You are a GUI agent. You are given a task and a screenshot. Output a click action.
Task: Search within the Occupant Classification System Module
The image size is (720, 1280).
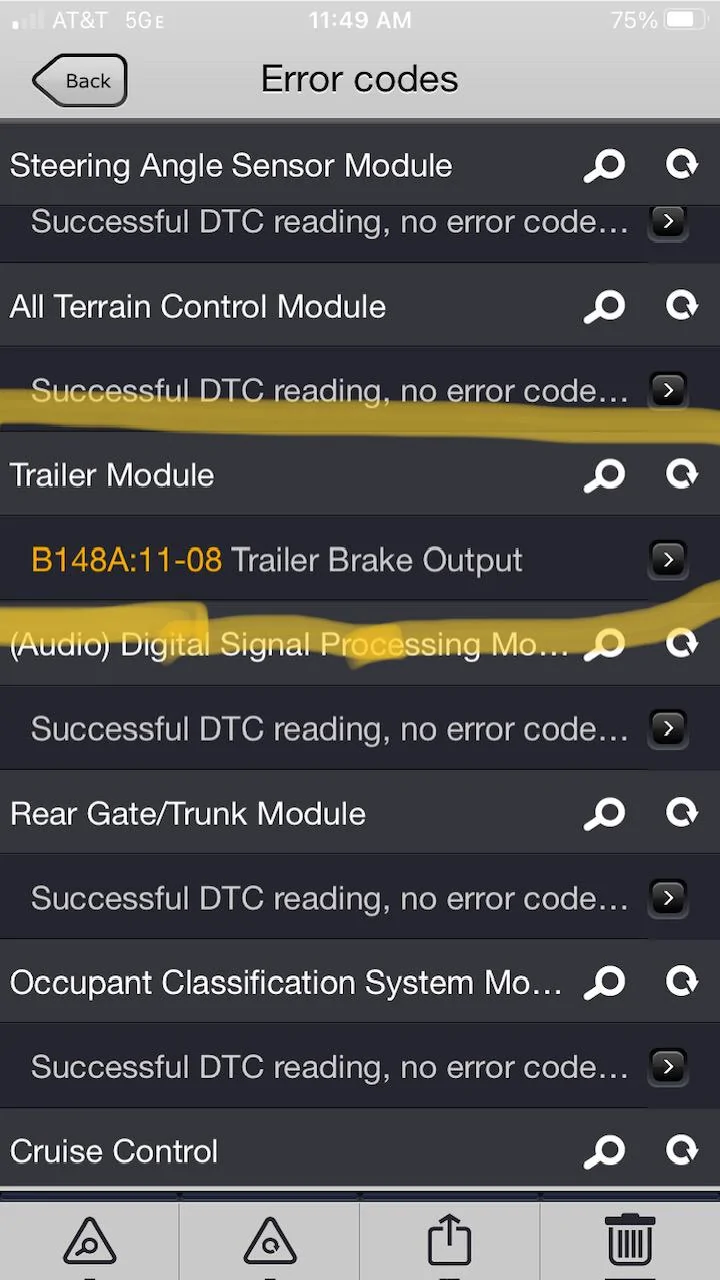coord(604,982)
